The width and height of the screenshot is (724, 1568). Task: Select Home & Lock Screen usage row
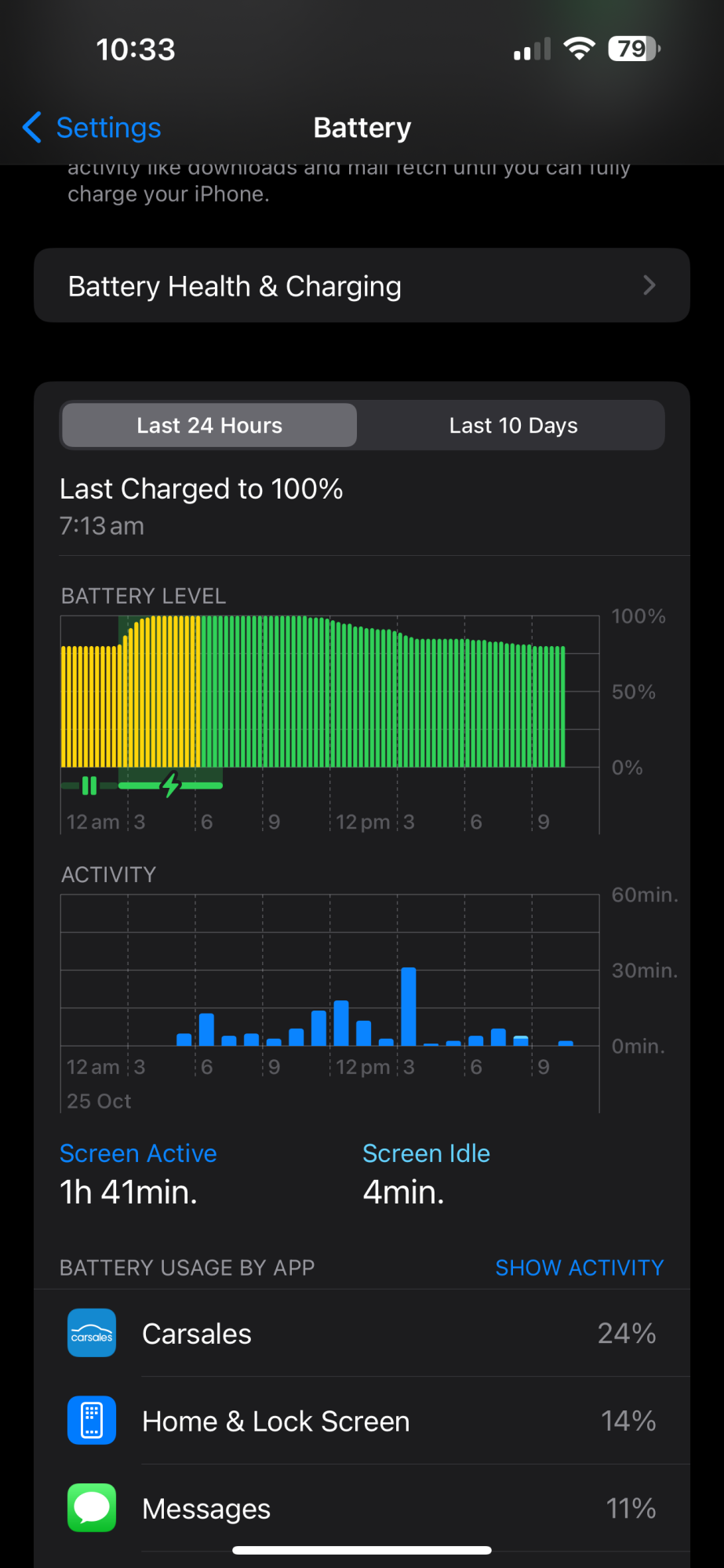tap(362, 1421)
